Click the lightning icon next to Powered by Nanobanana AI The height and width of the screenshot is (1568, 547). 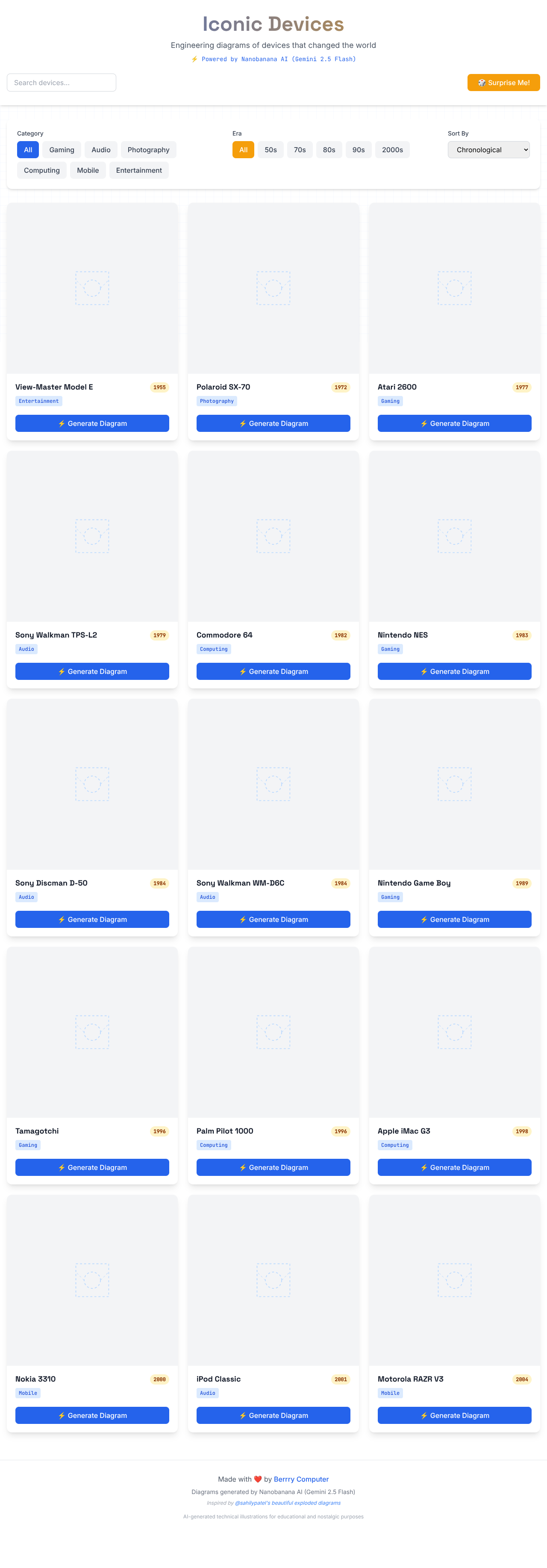tap(194, 59)
